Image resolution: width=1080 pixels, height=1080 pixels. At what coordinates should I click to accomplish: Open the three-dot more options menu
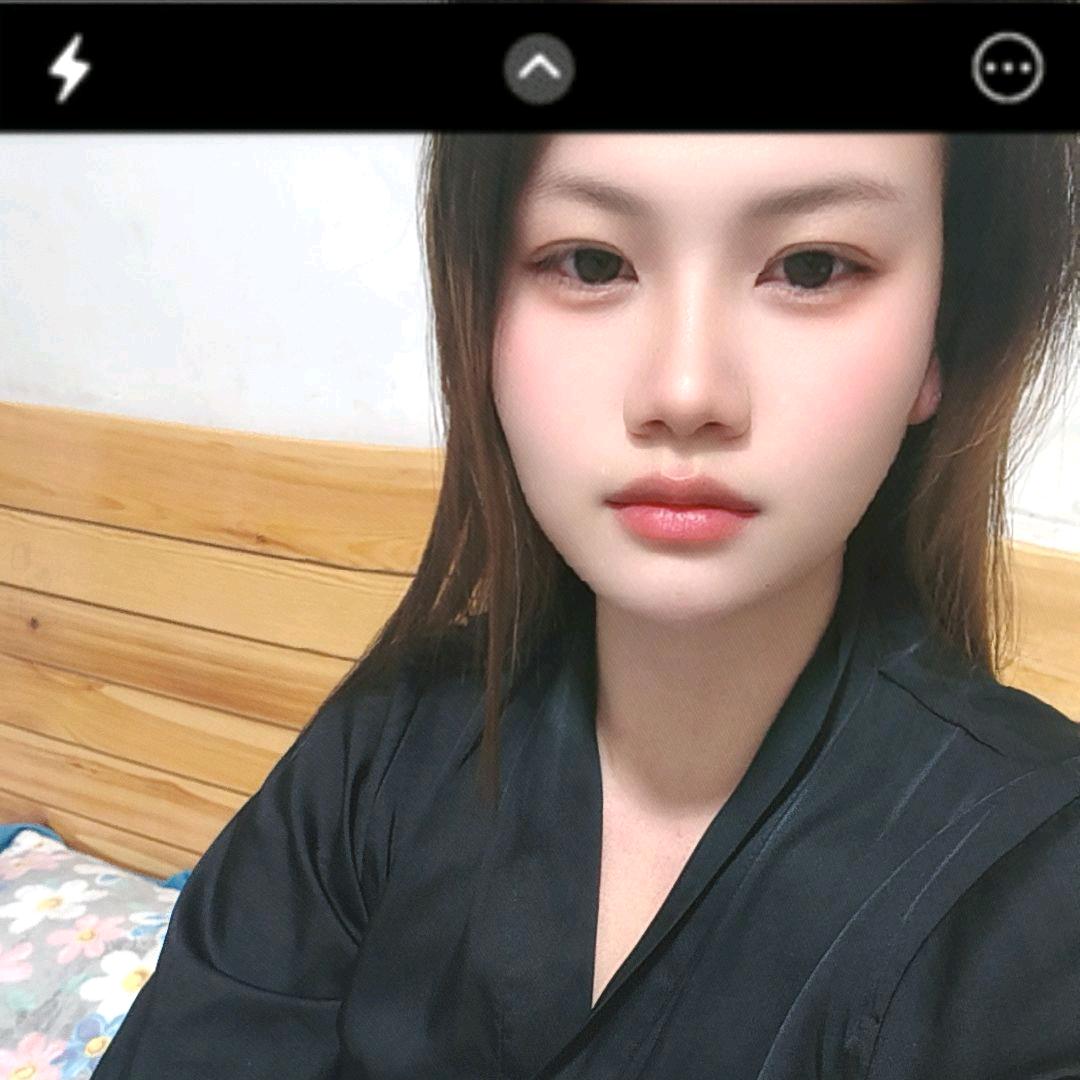(x=1007, y=68)
